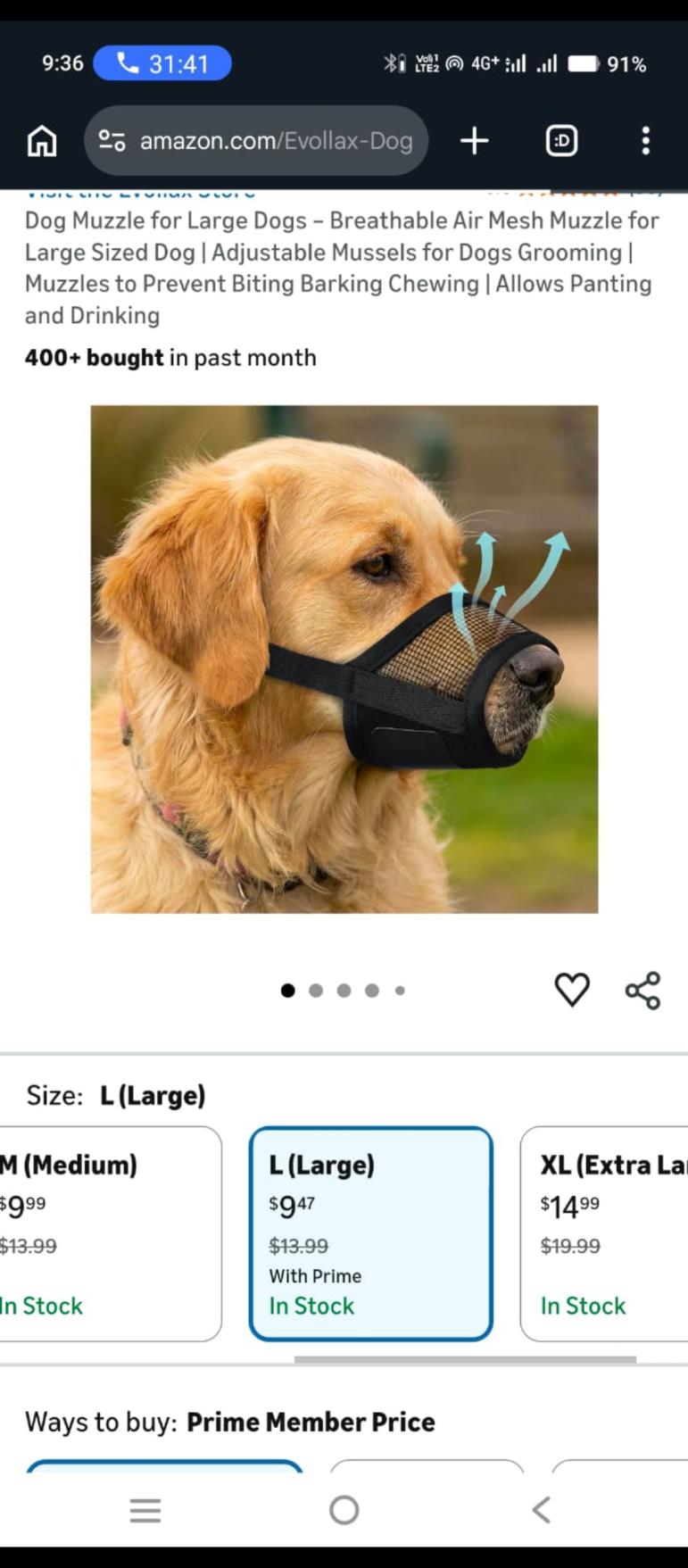This screenshot has width=688, height=1568.
Task: Go back using the system back button
Action: [x=541, y=1509]
